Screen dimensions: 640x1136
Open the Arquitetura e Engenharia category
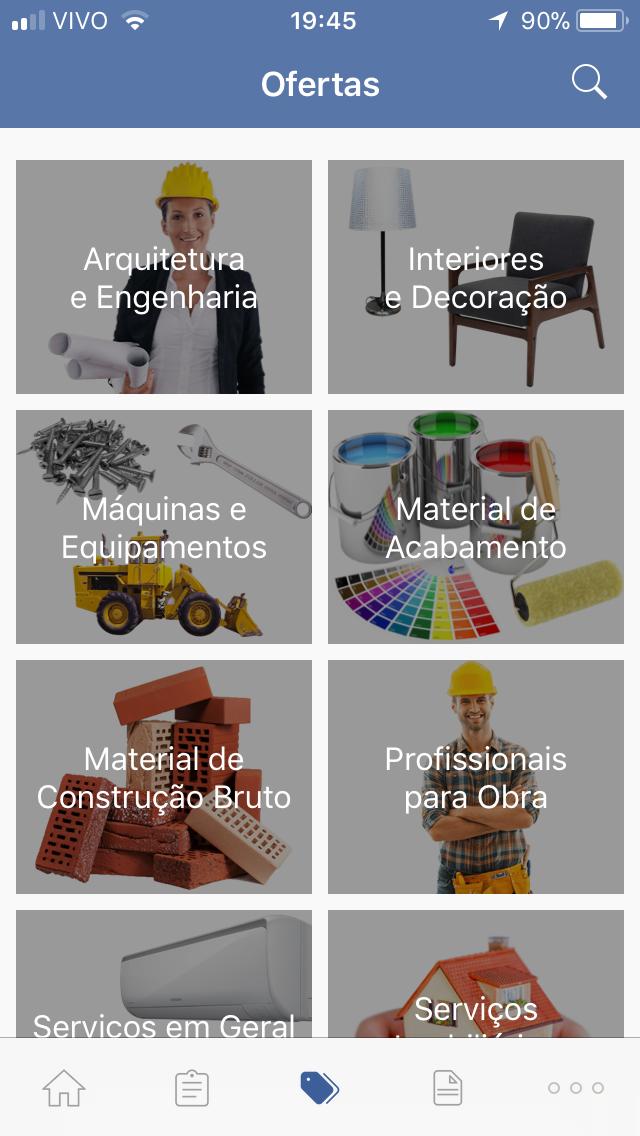coord(164,277)
